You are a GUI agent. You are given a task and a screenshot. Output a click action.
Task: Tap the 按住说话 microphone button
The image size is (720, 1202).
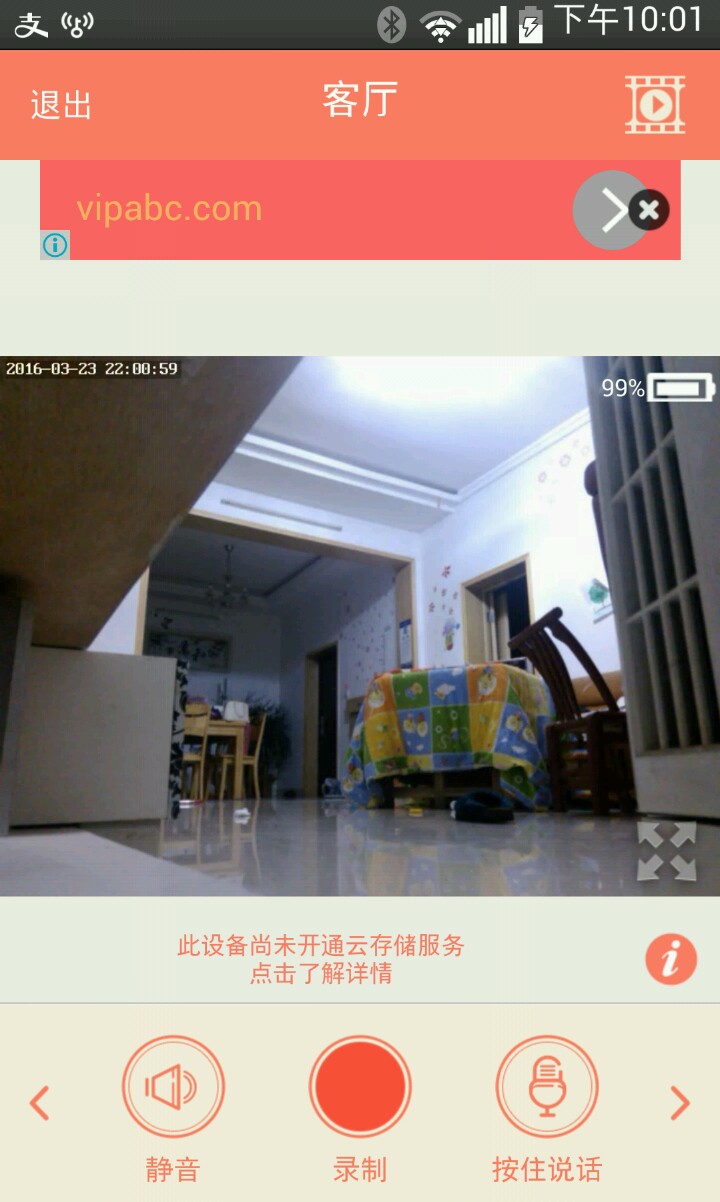click(547, 1087)
